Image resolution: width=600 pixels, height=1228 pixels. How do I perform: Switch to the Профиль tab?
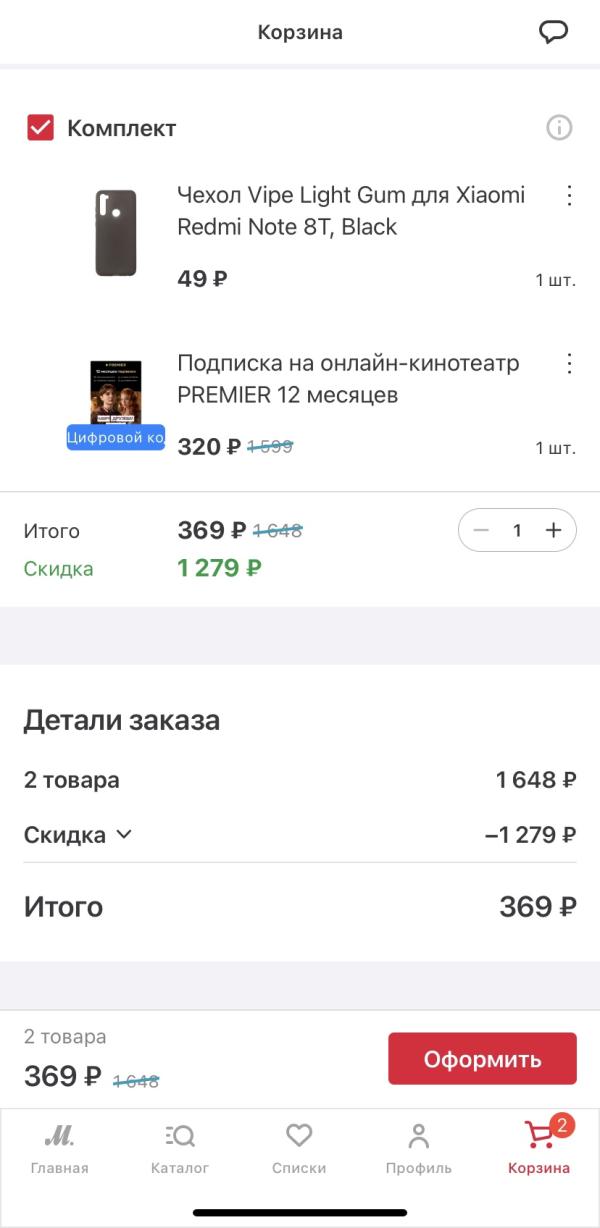point(419,1147)
